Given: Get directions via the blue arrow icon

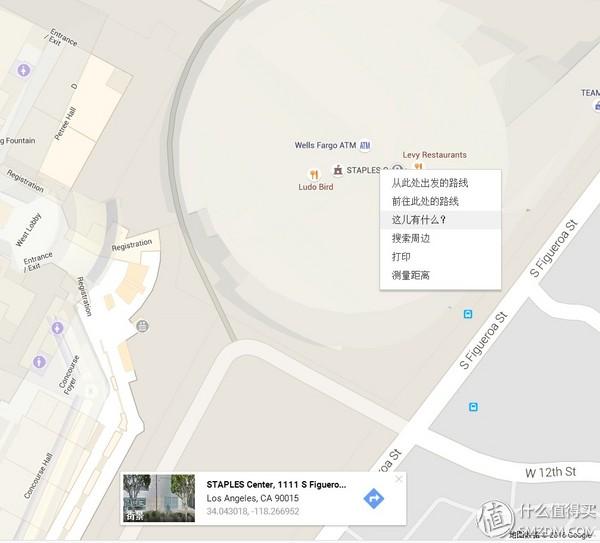Looking at the screenshot, I should click(374, 497).
